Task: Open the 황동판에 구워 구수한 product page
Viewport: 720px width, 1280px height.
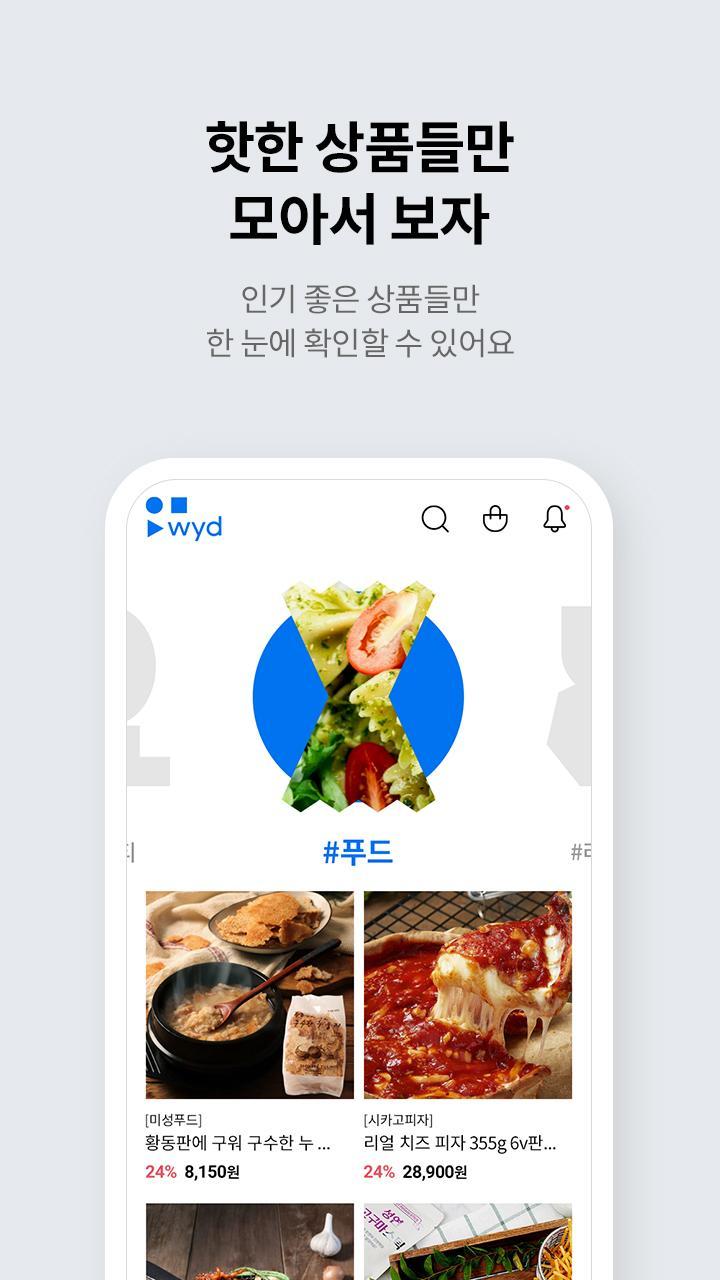Action: (x=240, y=1141)
